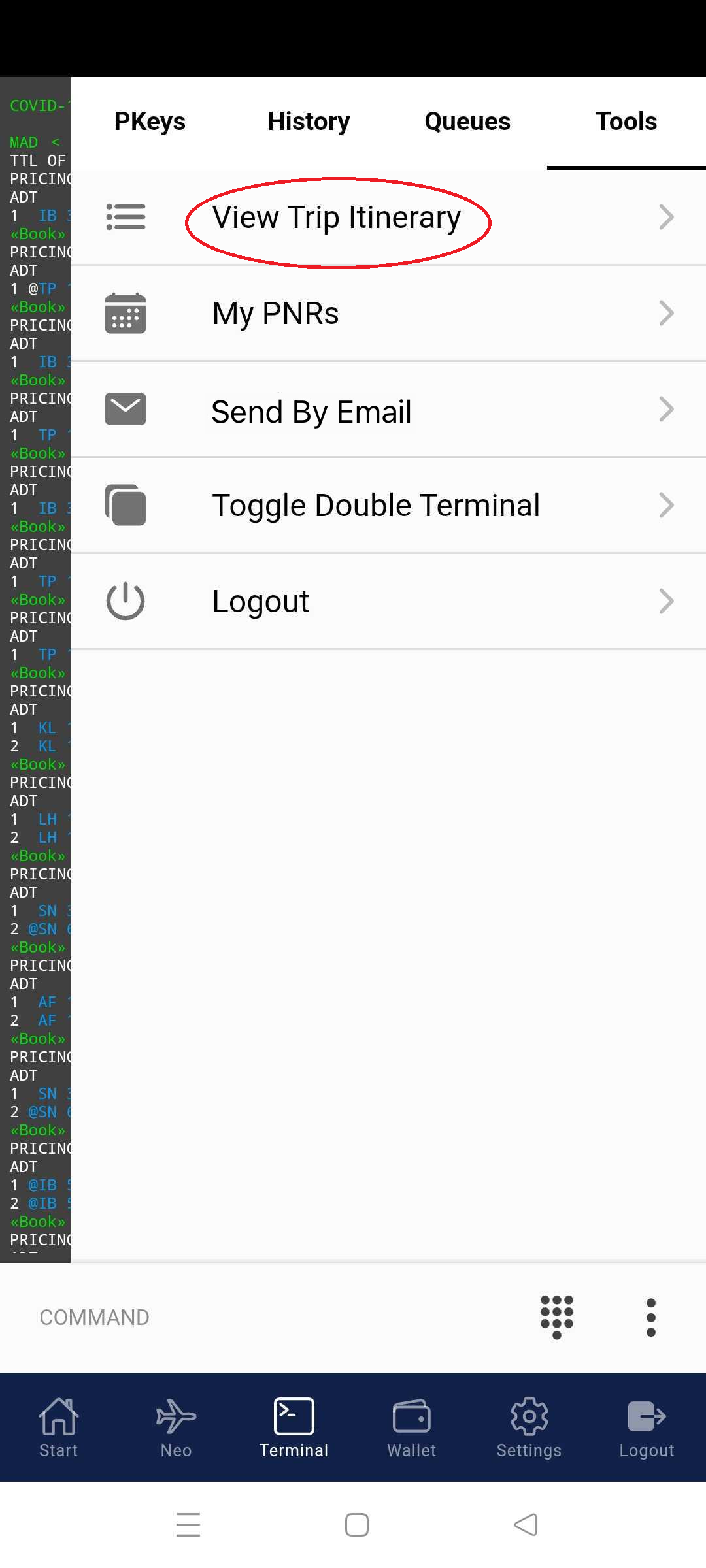Screen dimensions: 706x1568
Task: Expand the chevron next to View Trip Itinerary
Action: click(x=665, y=218)
